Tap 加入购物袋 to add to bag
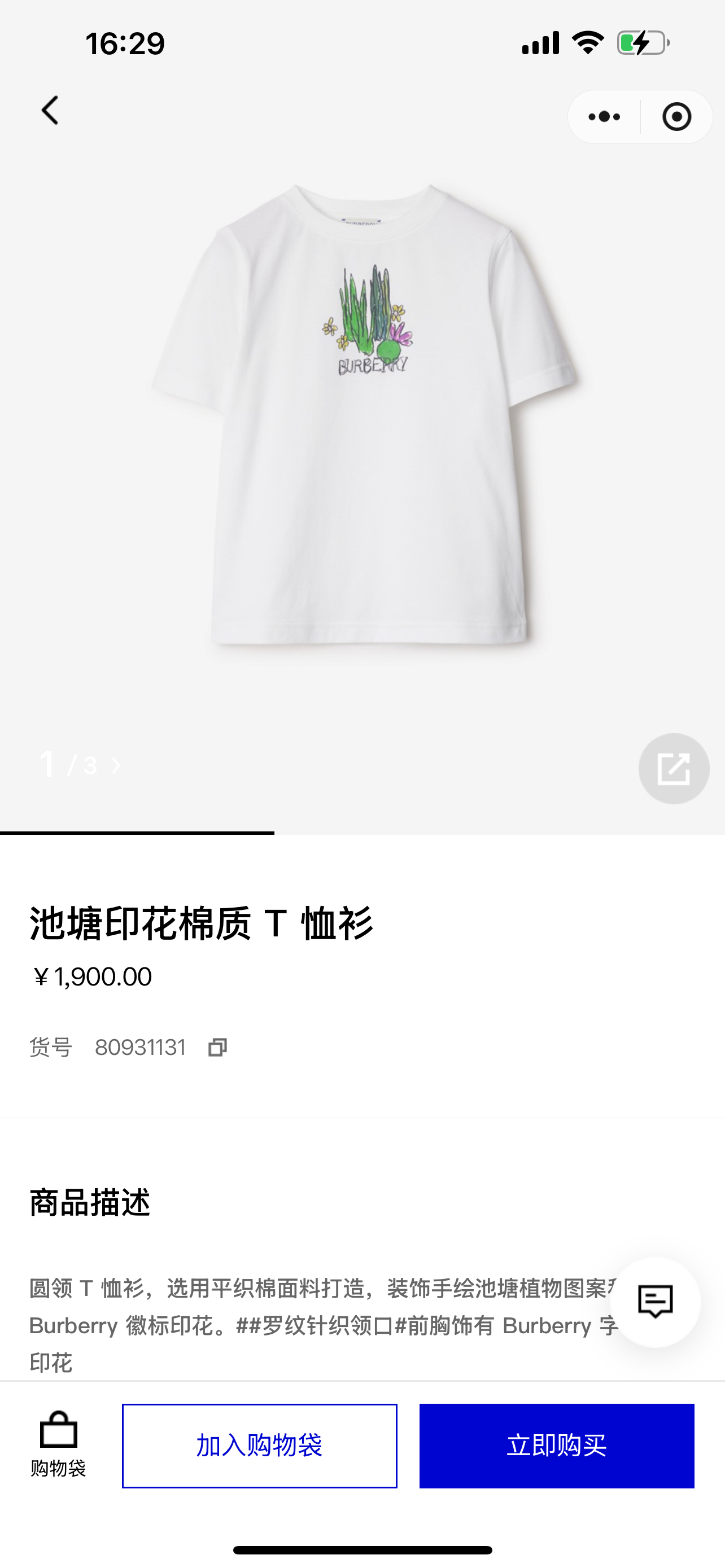The width and height of the screenshot is (725, 1568). coord(259,1446)
